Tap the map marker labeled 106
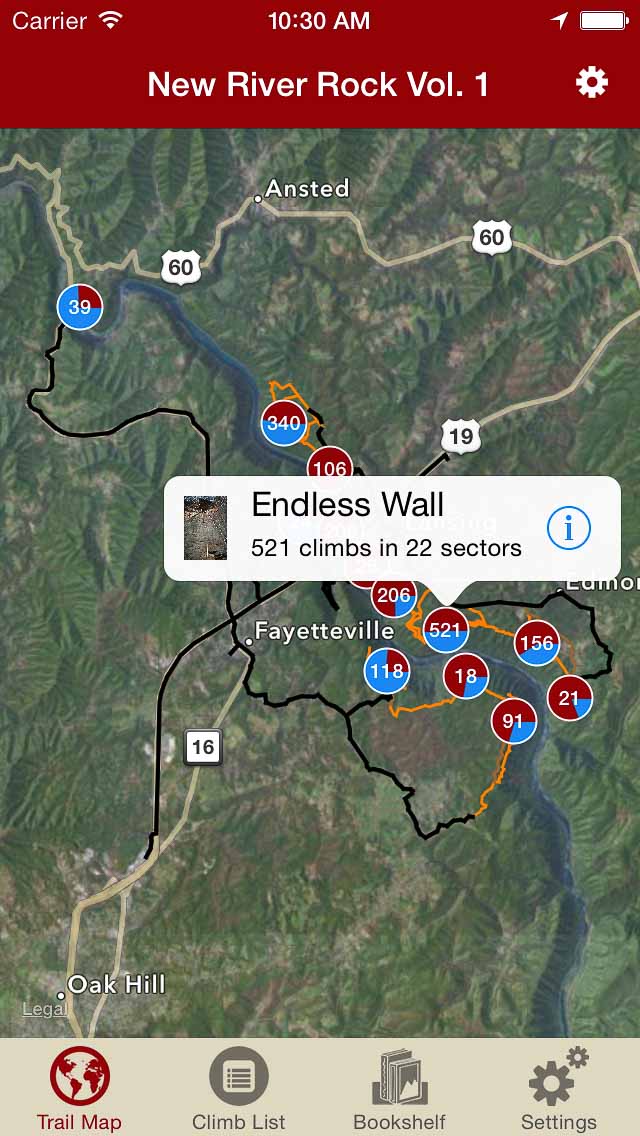 pyautogui.click(x=329, y=467)
